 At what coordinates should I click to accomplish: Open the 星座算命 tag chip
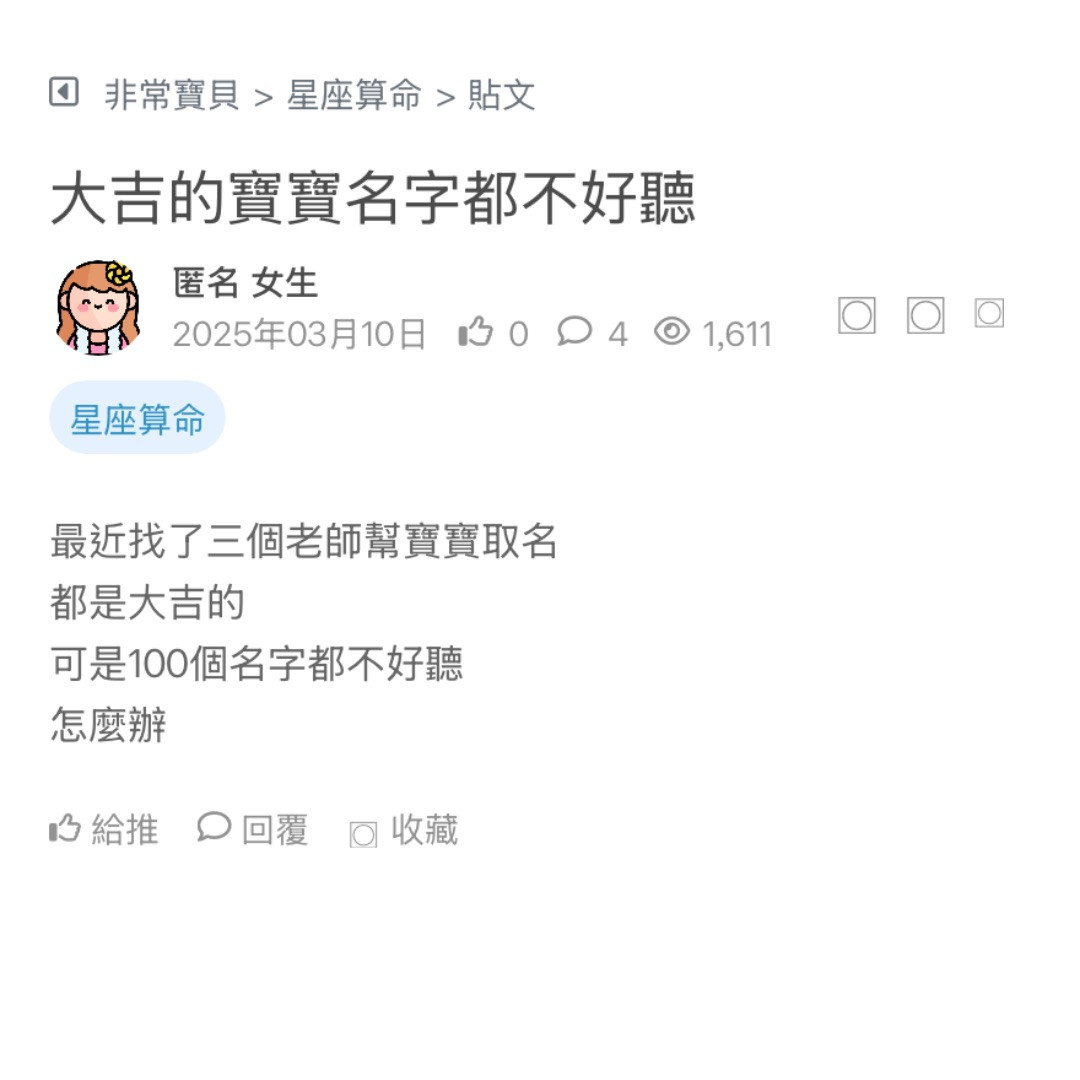coord(137,418)
